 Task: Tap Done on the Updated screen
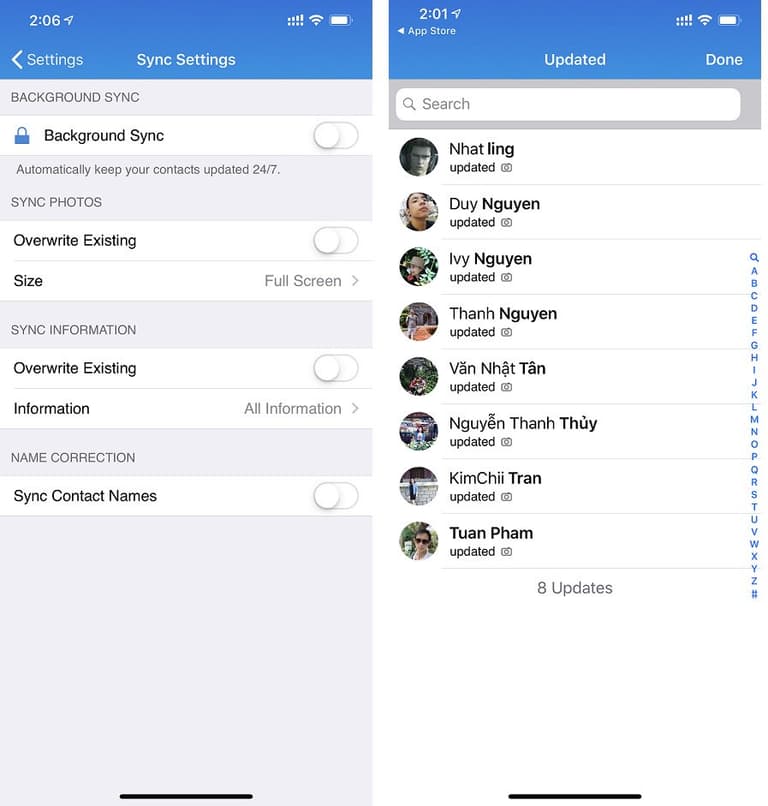click(723, 60)
